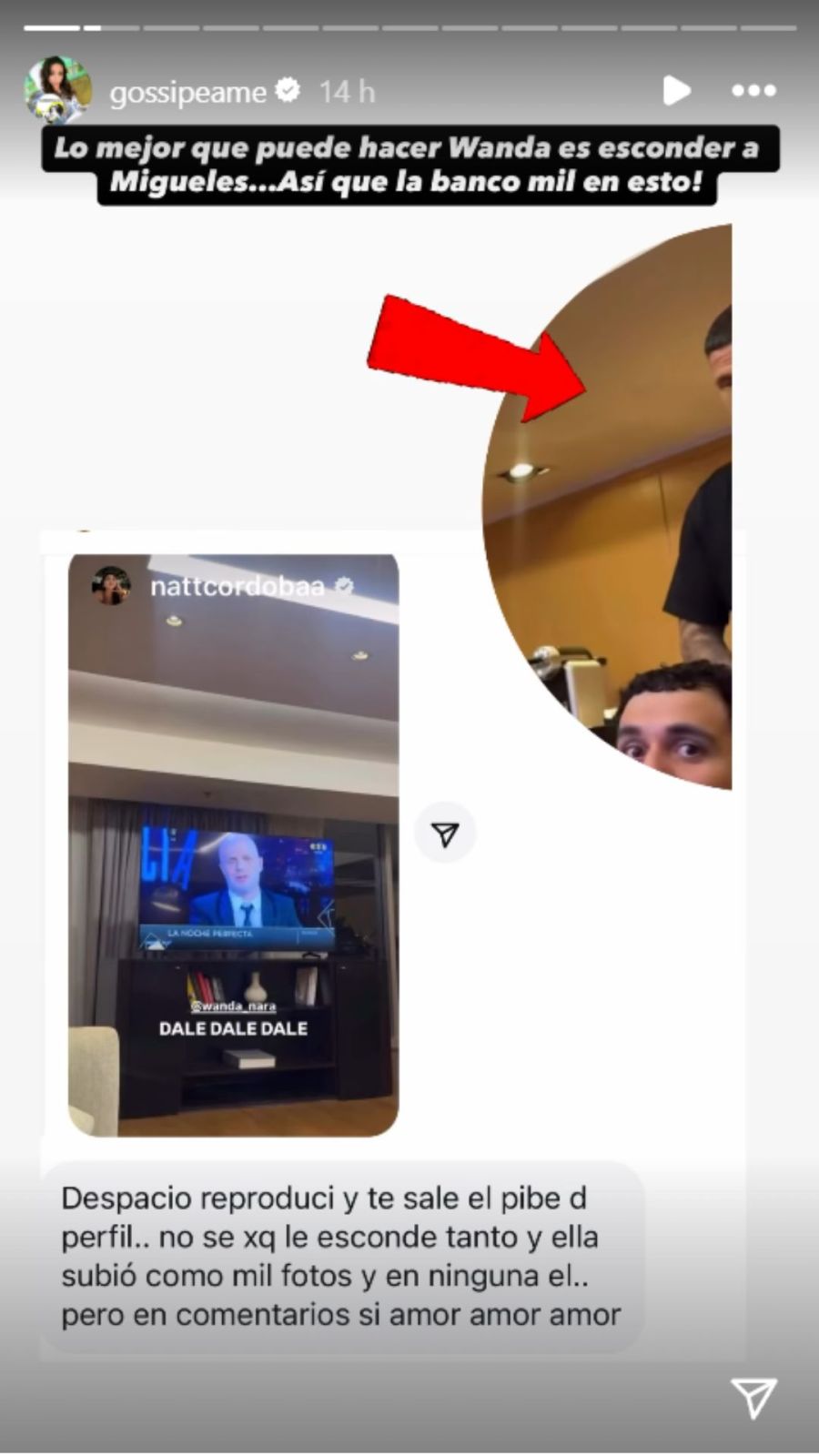The height and width of the screenshot is (1456, 819).
Task: Share this story via the bottom send icon
Action: point(753,1397)
